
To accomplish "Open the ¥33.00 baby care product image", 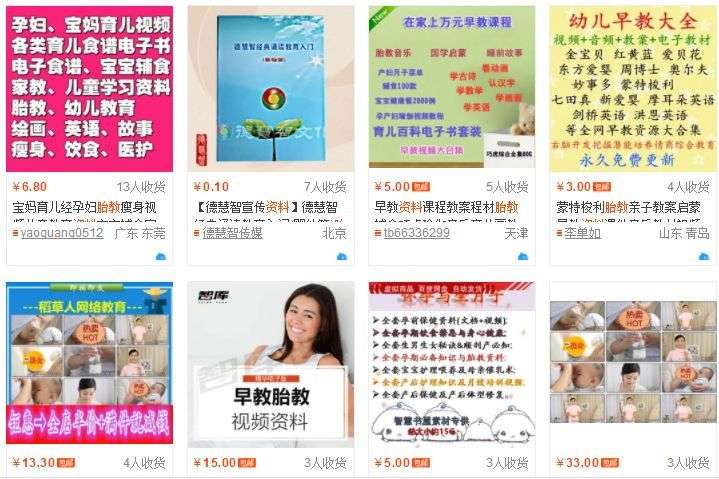I will pyautogui.click(x=632, y=364).
